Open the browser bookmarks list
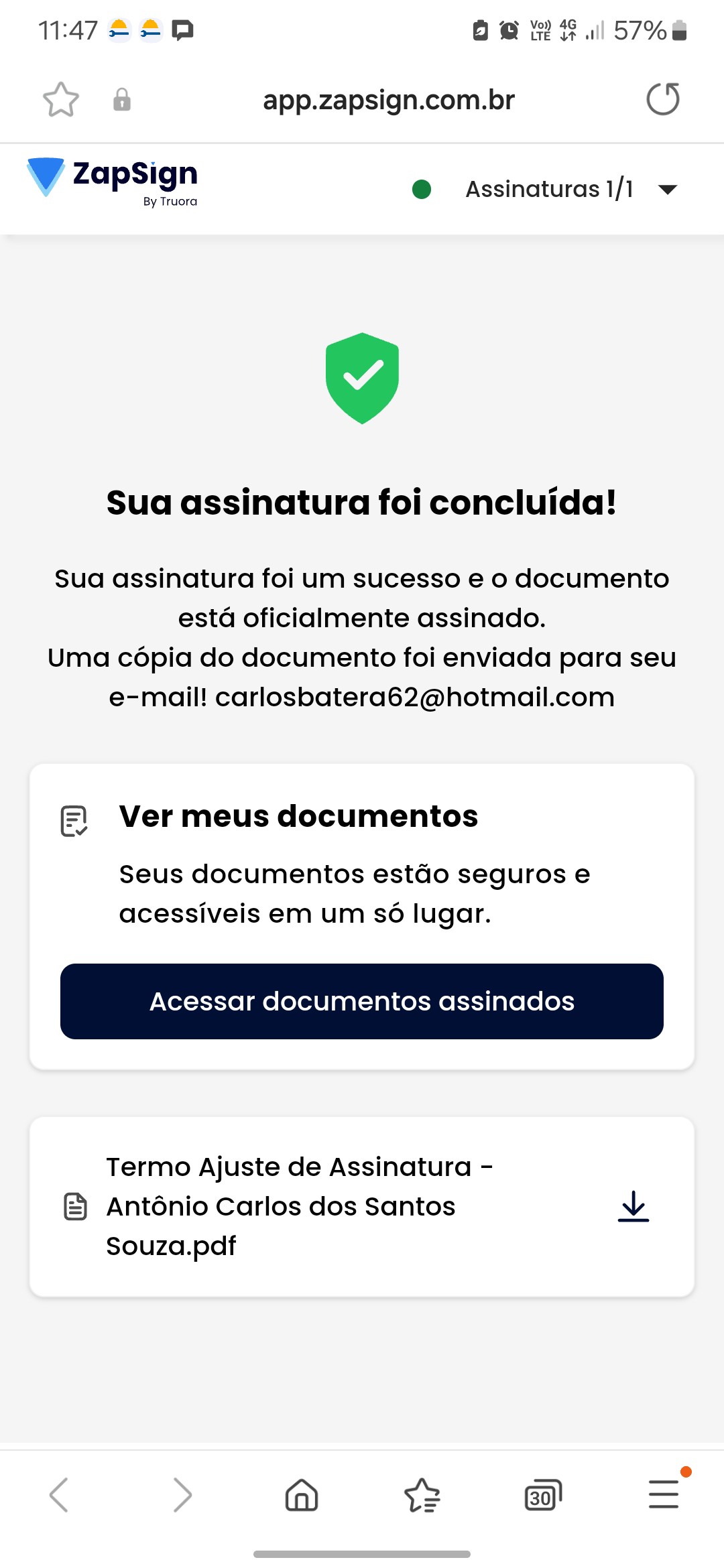This screenshot has width=724, height=1568. tap(422, 1495)
